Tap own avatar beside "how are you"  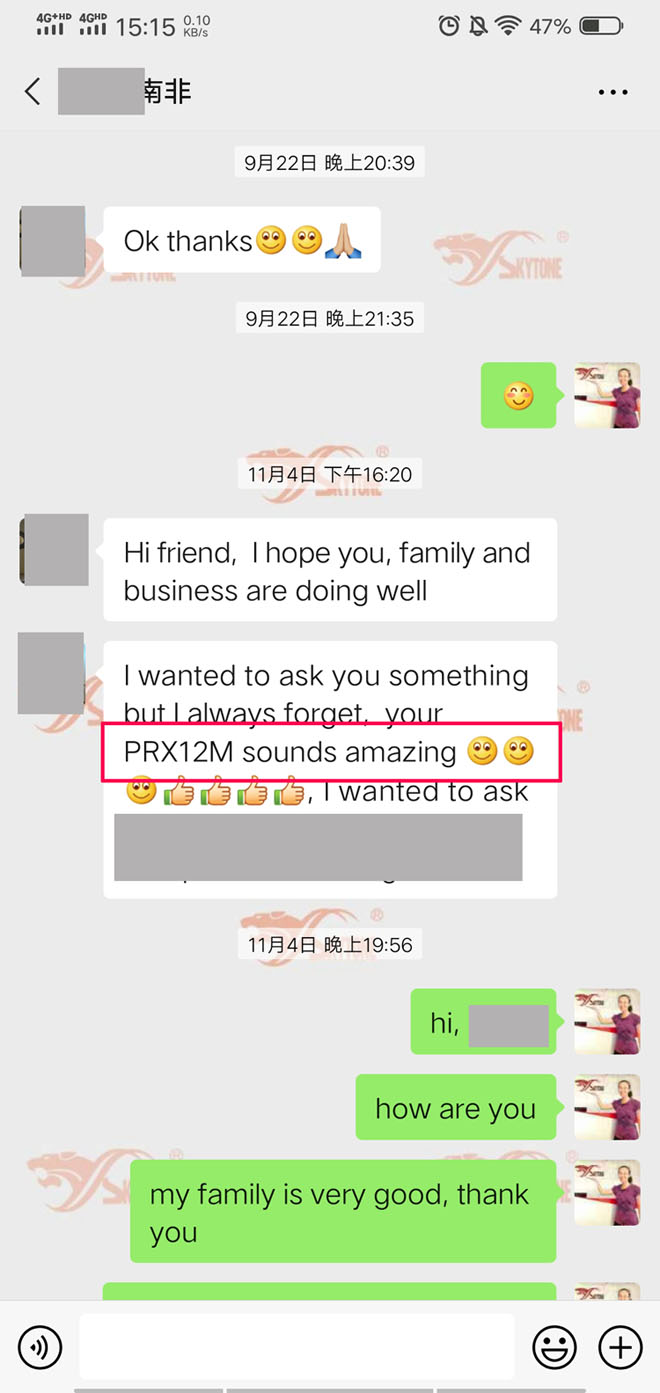tap(607, 1107)
